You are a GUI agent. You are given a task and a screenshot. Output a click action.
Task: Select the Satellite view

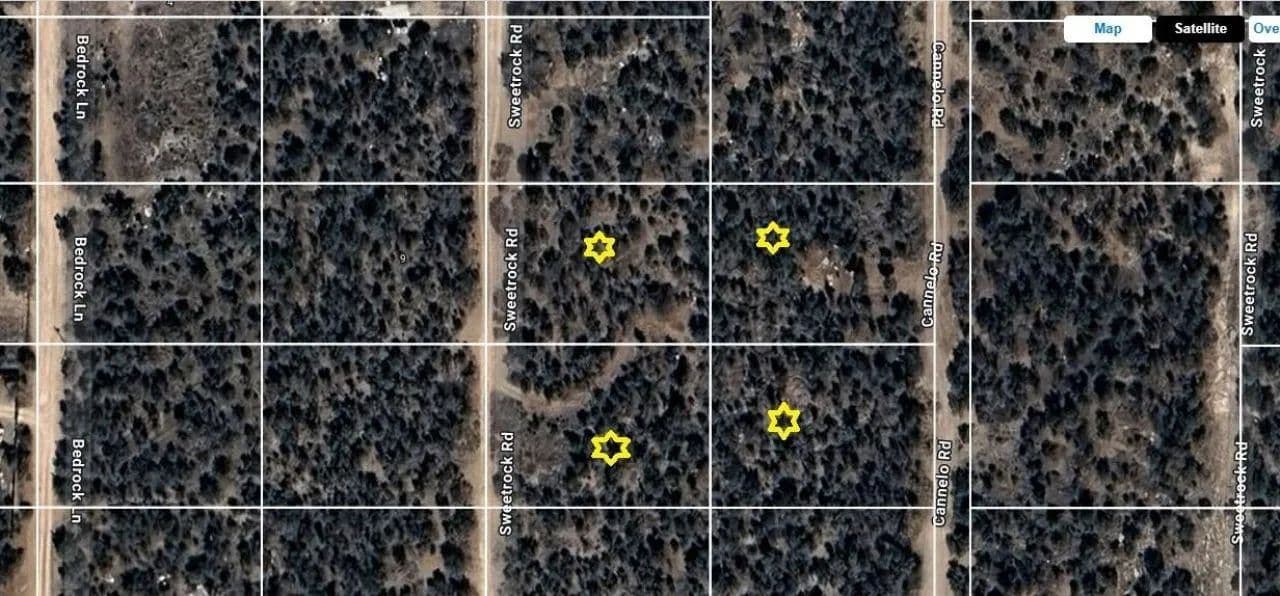click(1199, 29)
